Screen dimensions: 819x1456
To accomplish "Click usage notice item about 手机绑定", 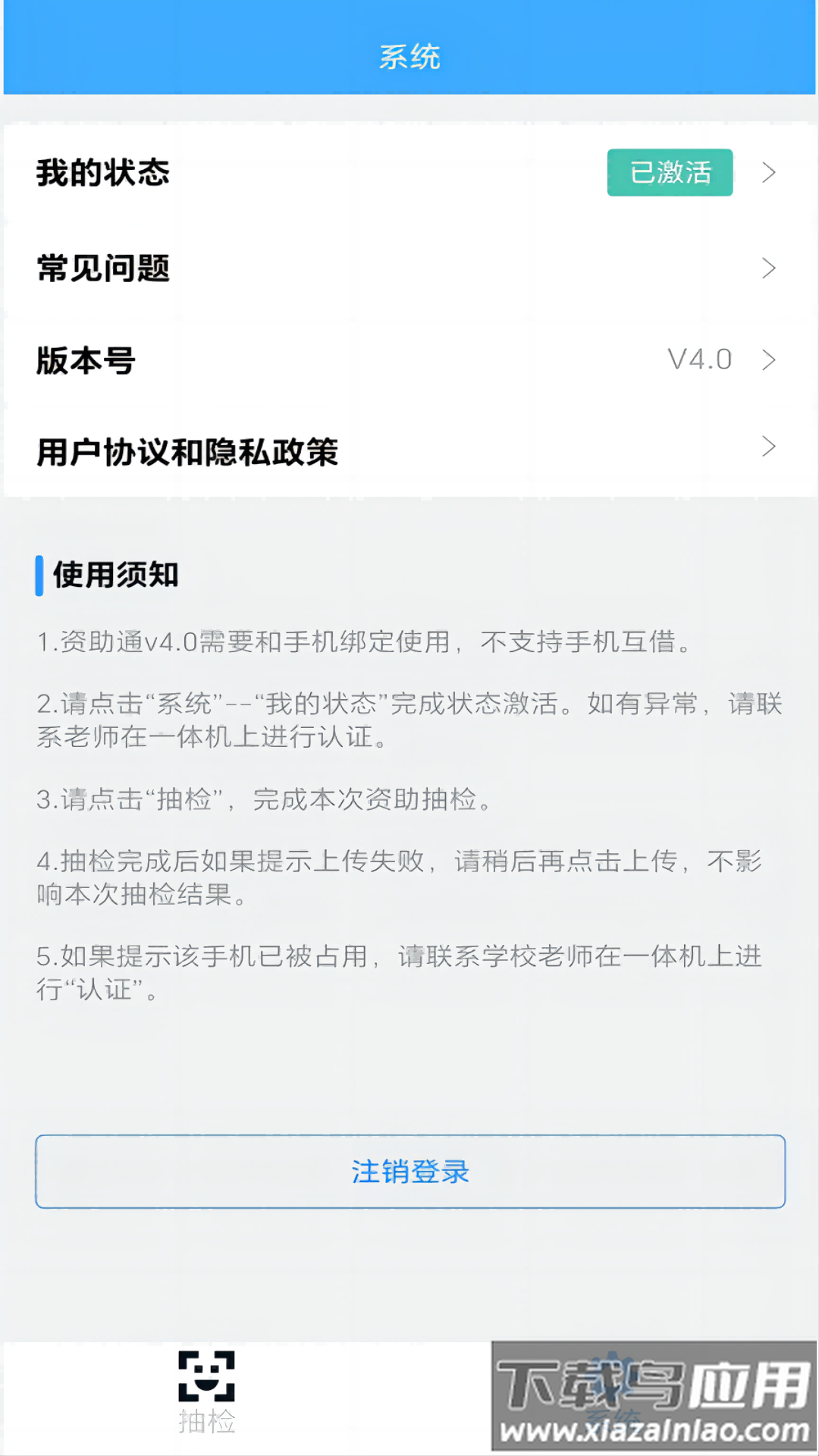I will tap(369, 644).
